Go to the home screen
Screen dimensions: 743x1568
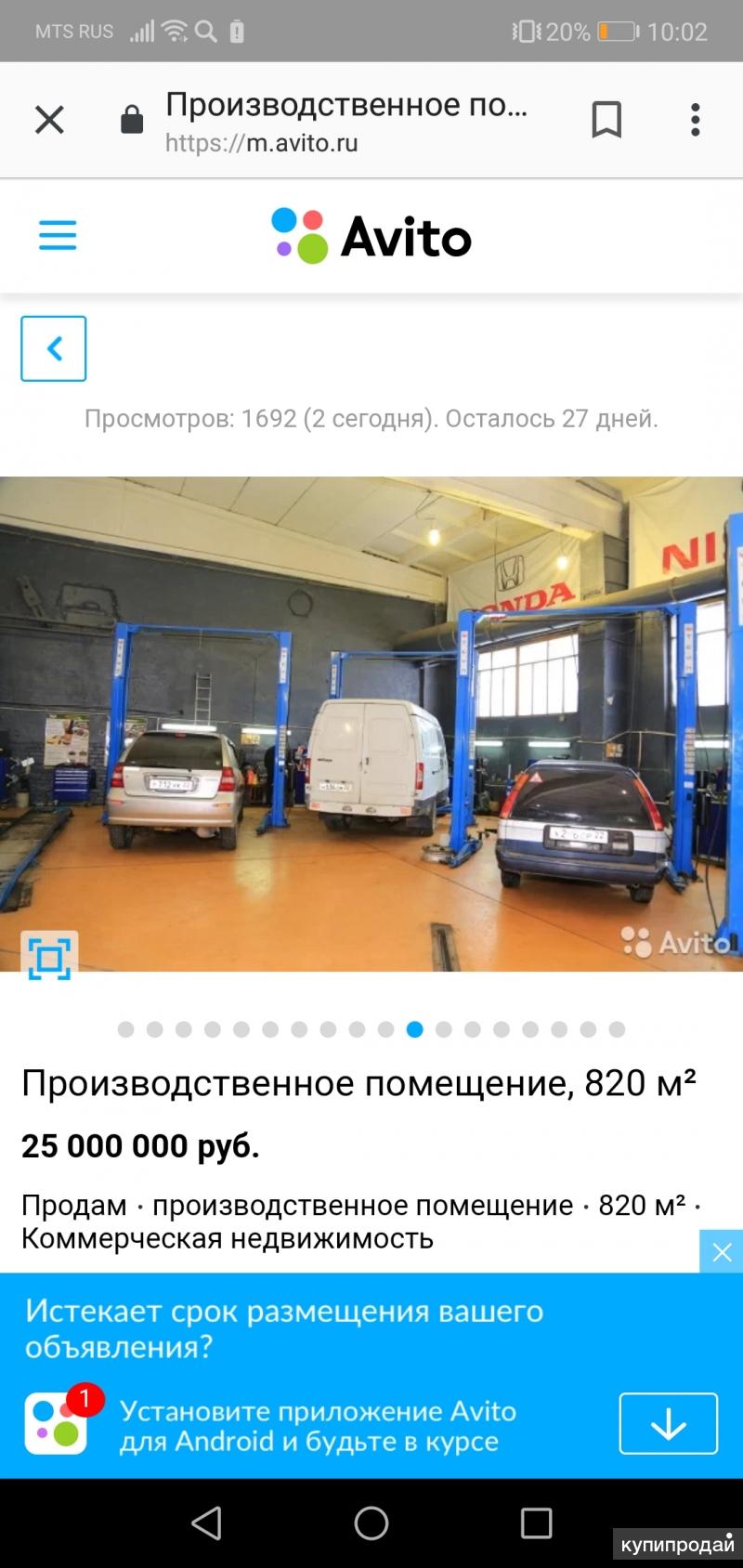pyautogui.click(x=371, y=1523)
